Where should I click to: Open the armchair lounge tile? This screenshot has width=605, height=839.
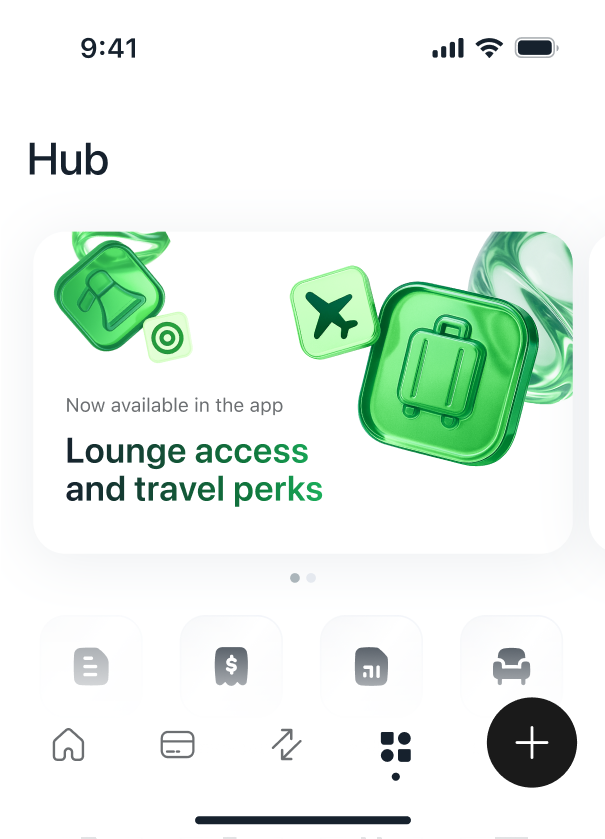pyautogui.click(x=511, y=666)
